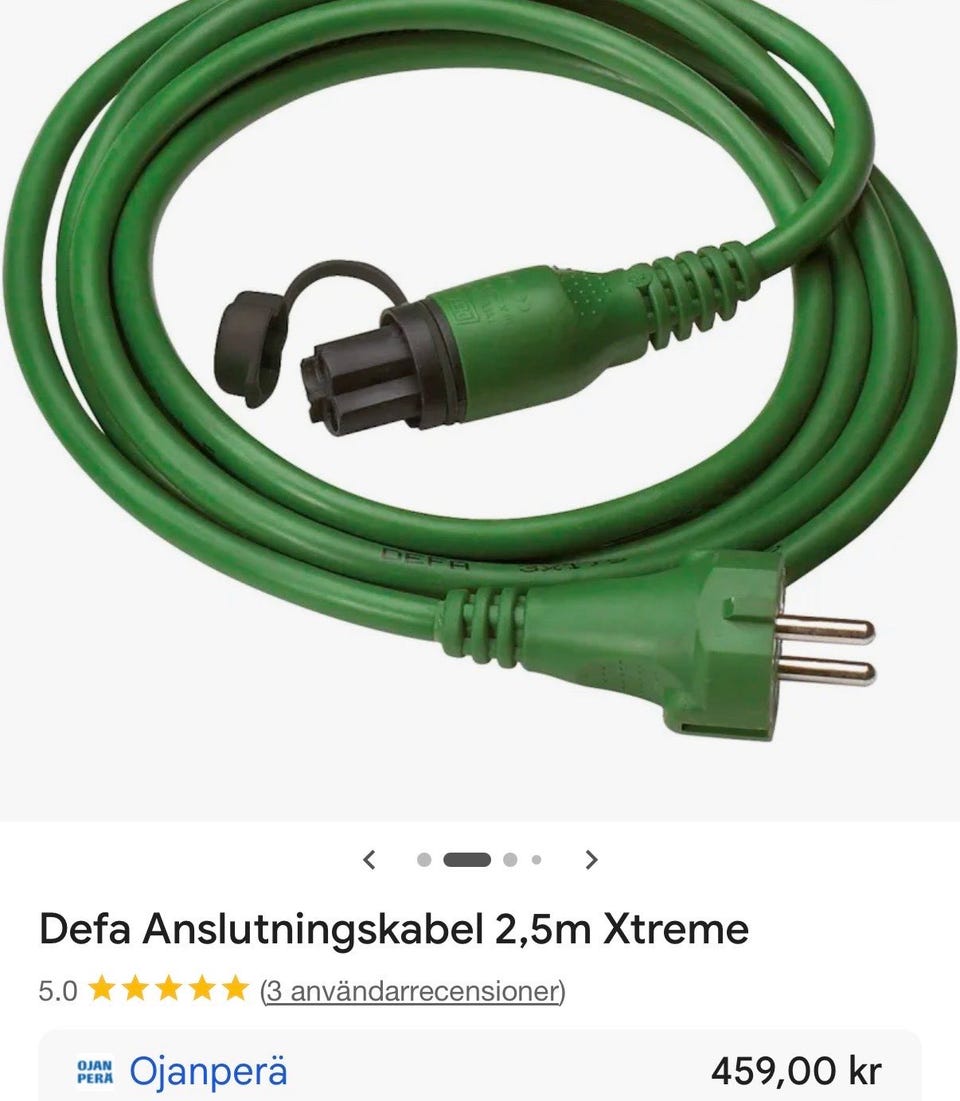Image resolution: width=960 pixels, height=1101 pixels.
Task: Show the next product image
Action: (591, 859)
